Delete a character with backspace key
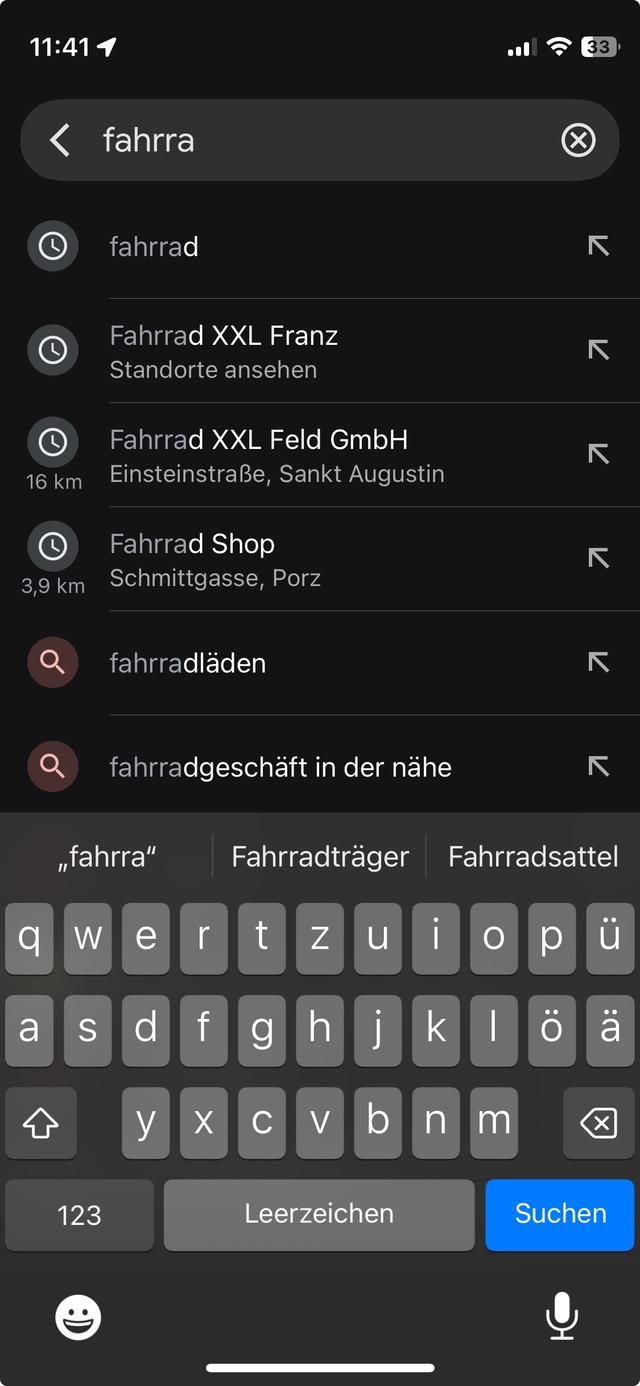The width and height of the screenshot is (640, 1386). [x=598, y=1124]
